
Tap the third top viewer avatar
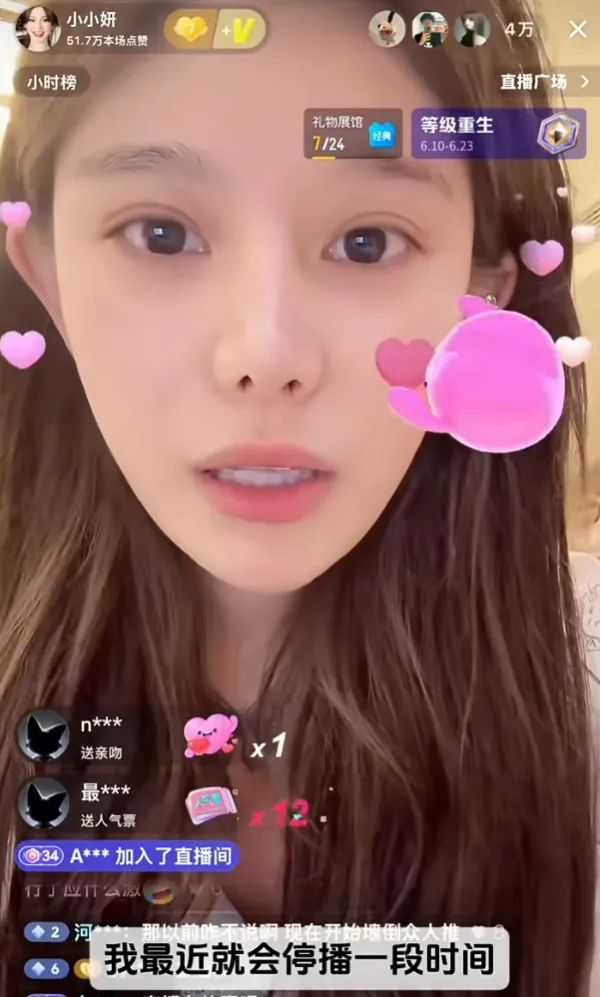[x=472, y=29]
